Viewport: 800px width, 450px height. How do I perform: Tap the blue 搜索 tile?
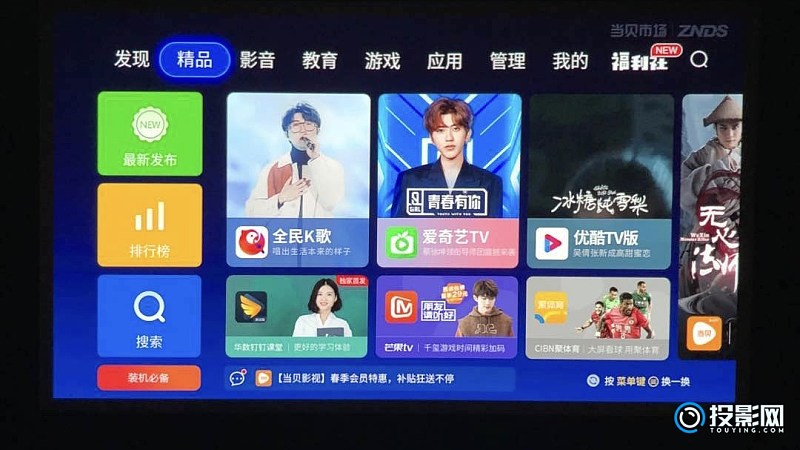point(150,316)
